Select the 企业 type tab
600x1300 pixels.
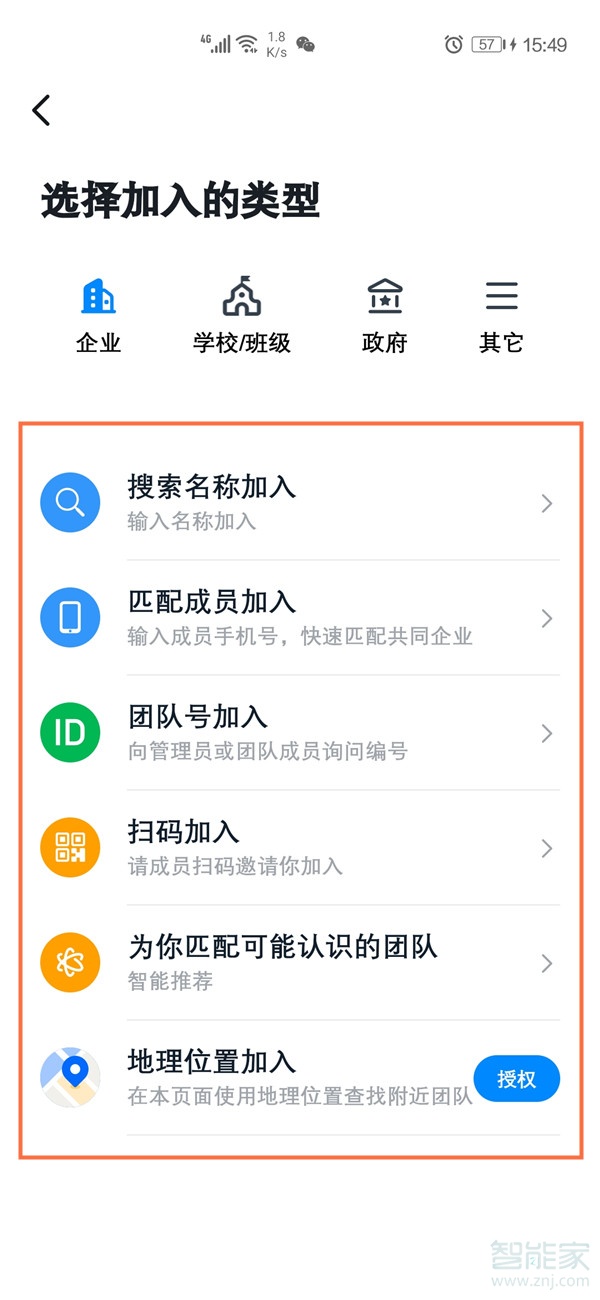pyautogui.click(x=98, y=315)
